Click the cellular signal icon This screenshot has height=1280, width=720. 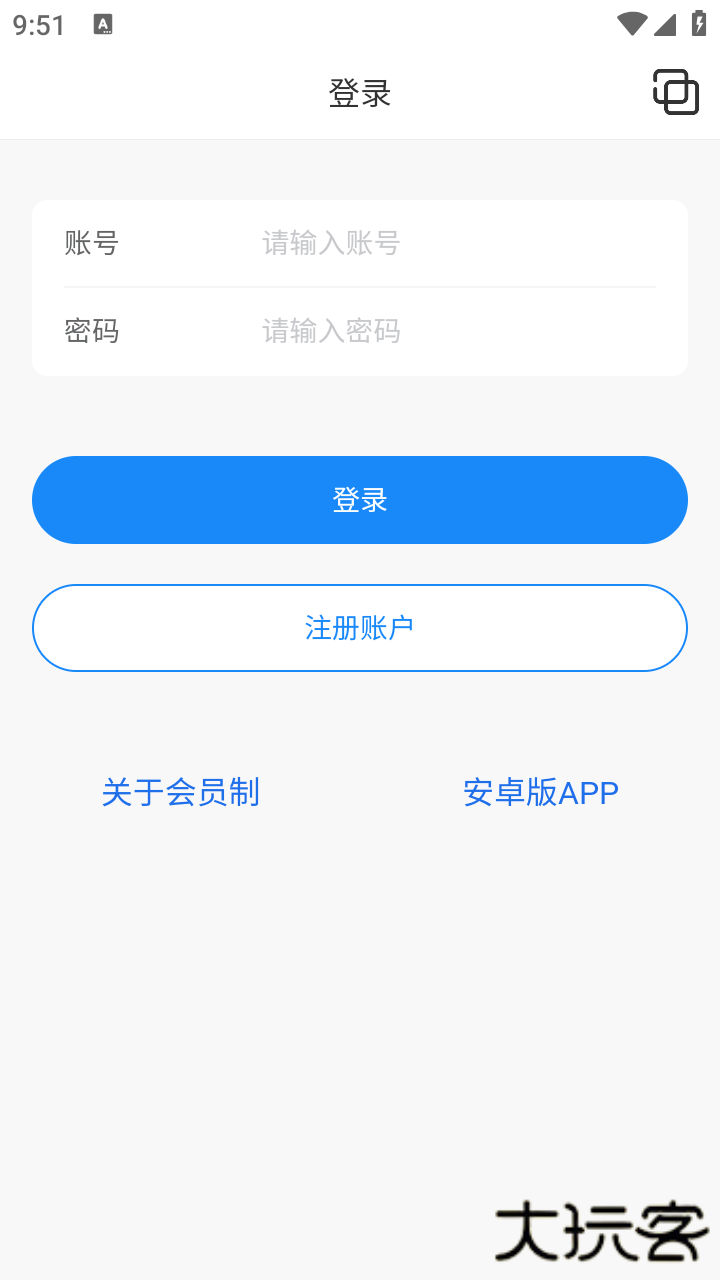[x=664, y=24]
